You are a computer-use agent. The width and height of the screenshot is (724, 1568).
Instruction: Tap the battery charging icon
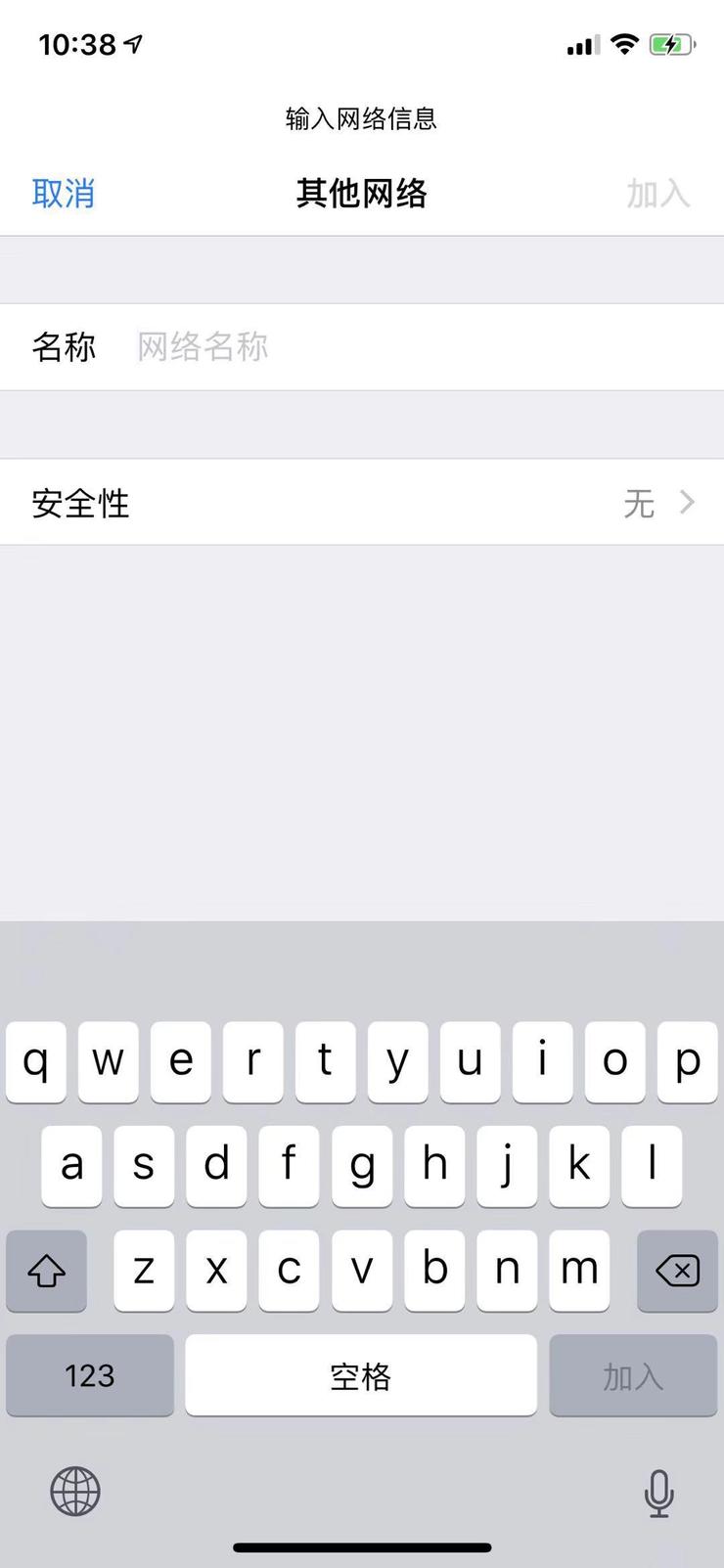tap(672, 43)
